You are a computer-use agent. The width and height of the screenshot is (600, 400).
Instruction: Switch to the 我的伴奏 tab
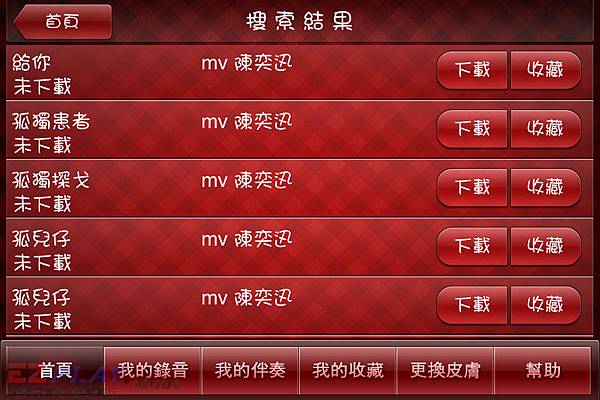tap(250, 370)
